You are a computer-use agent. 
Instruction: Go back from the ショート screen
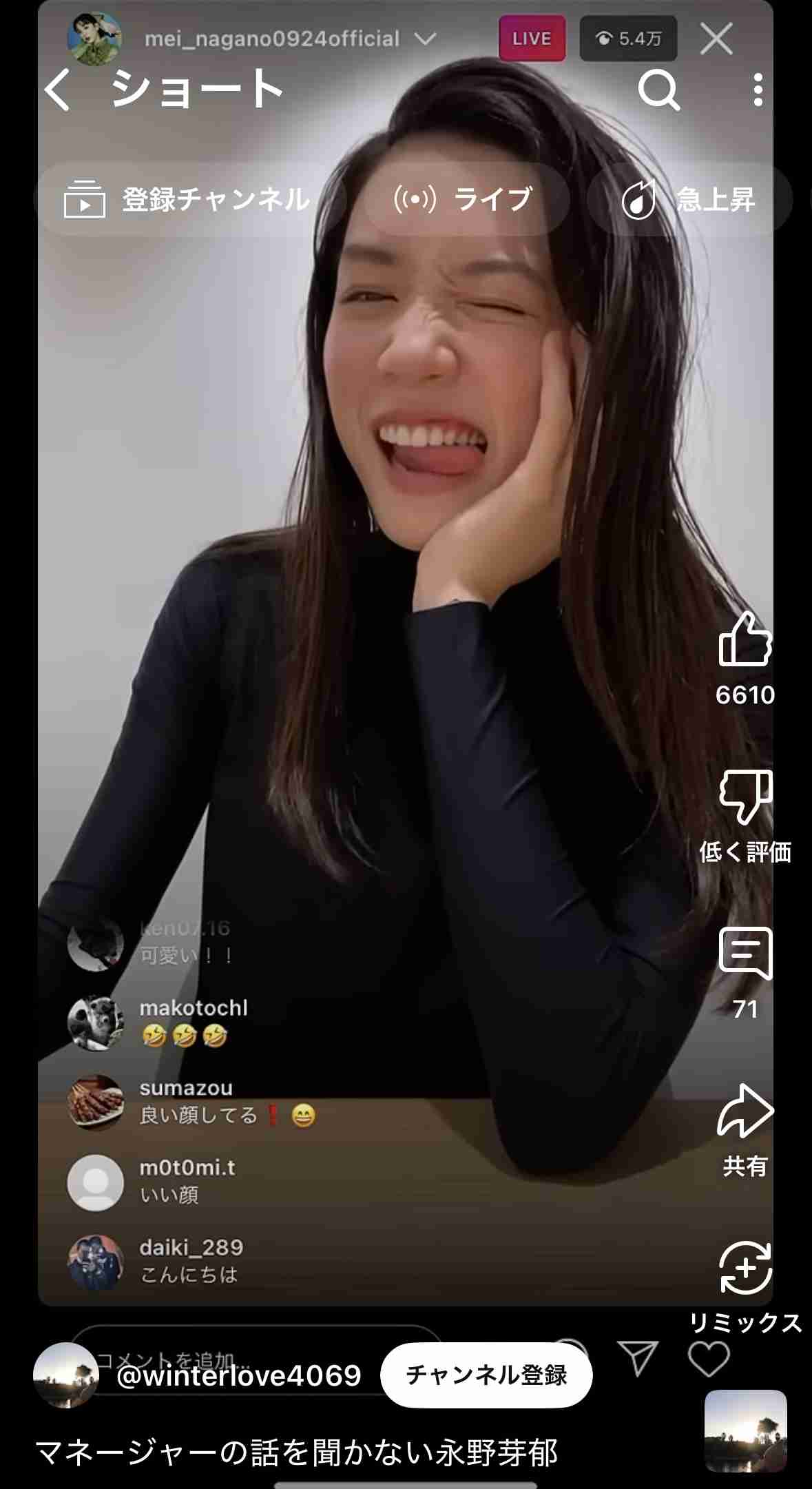[58, 90]
